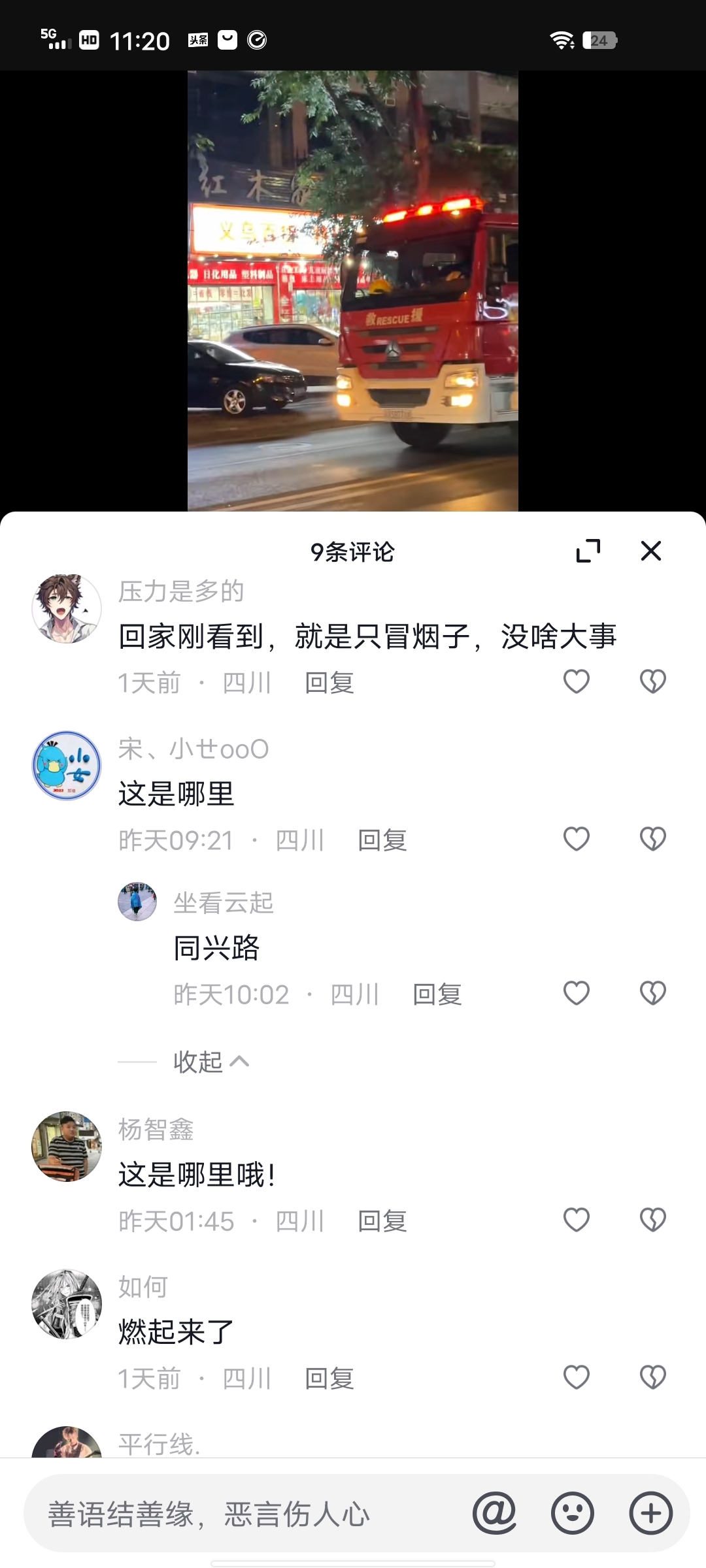Expand comments panel to full screen
706x1568 pixels.
[x=588, y=551]
